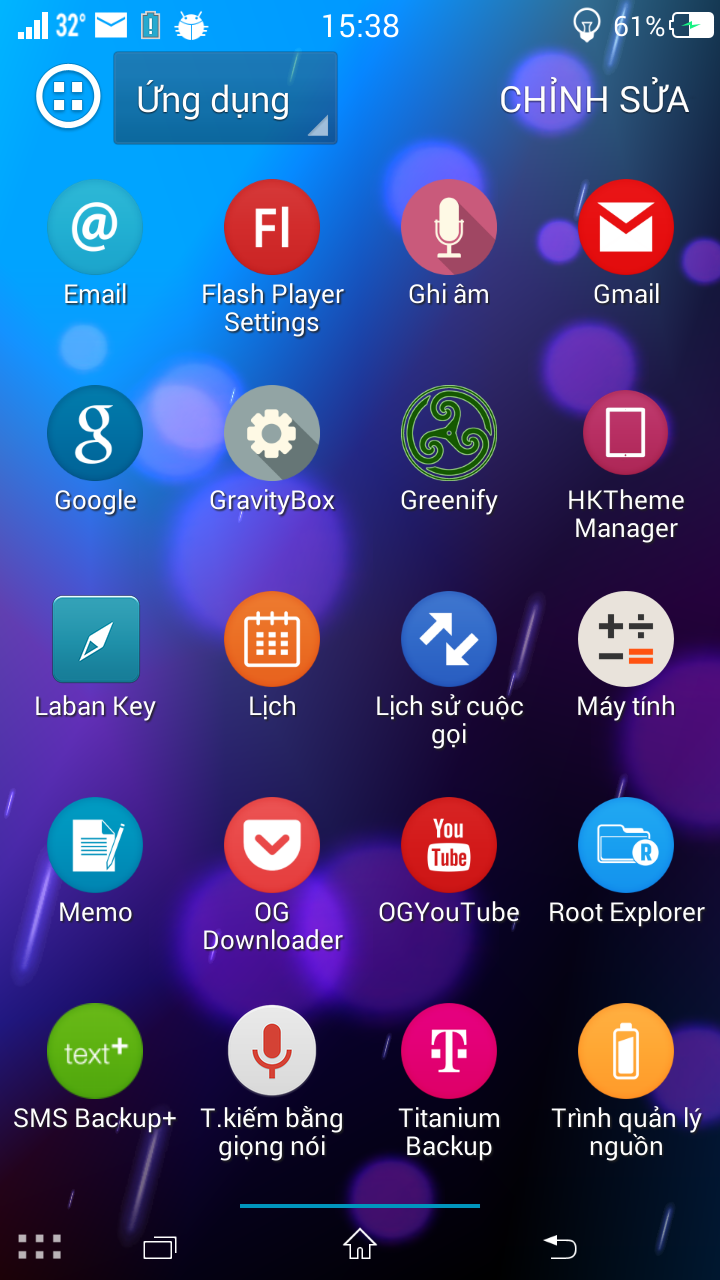This screenshot has height=1280, width=720.
Task: Tap the recent apps navigation button
Action: click(x=159, y=1247)
